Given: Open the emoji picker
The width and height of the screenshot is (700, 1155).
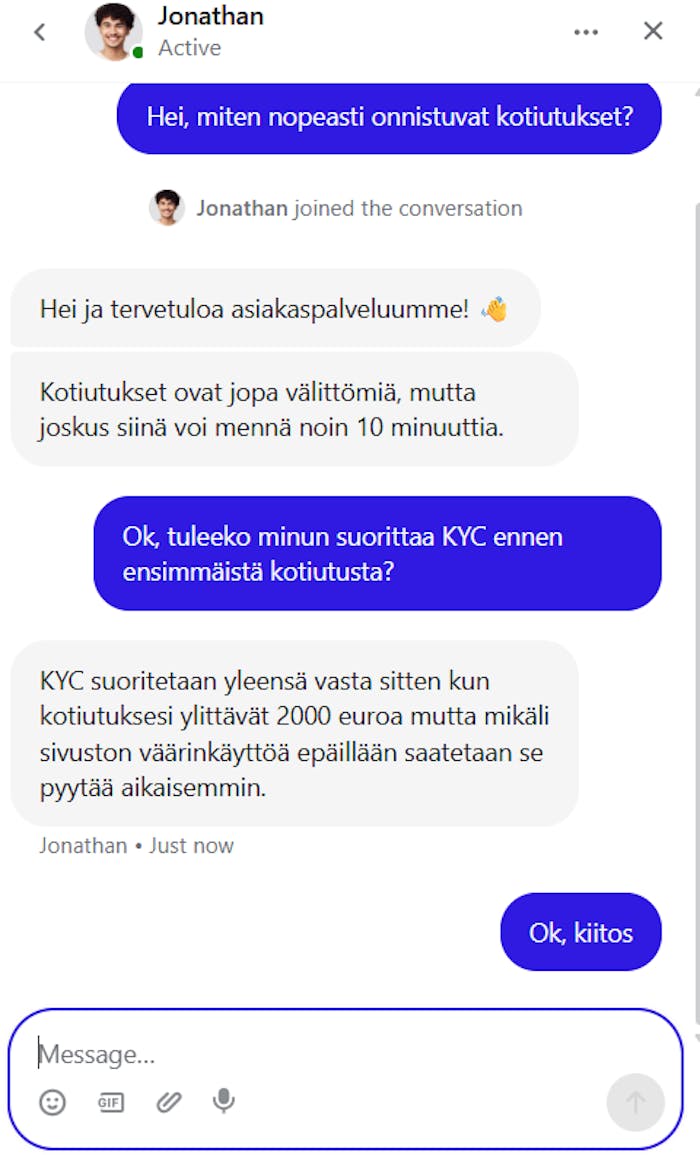Looking at the screenshot, I should 52,1102.
